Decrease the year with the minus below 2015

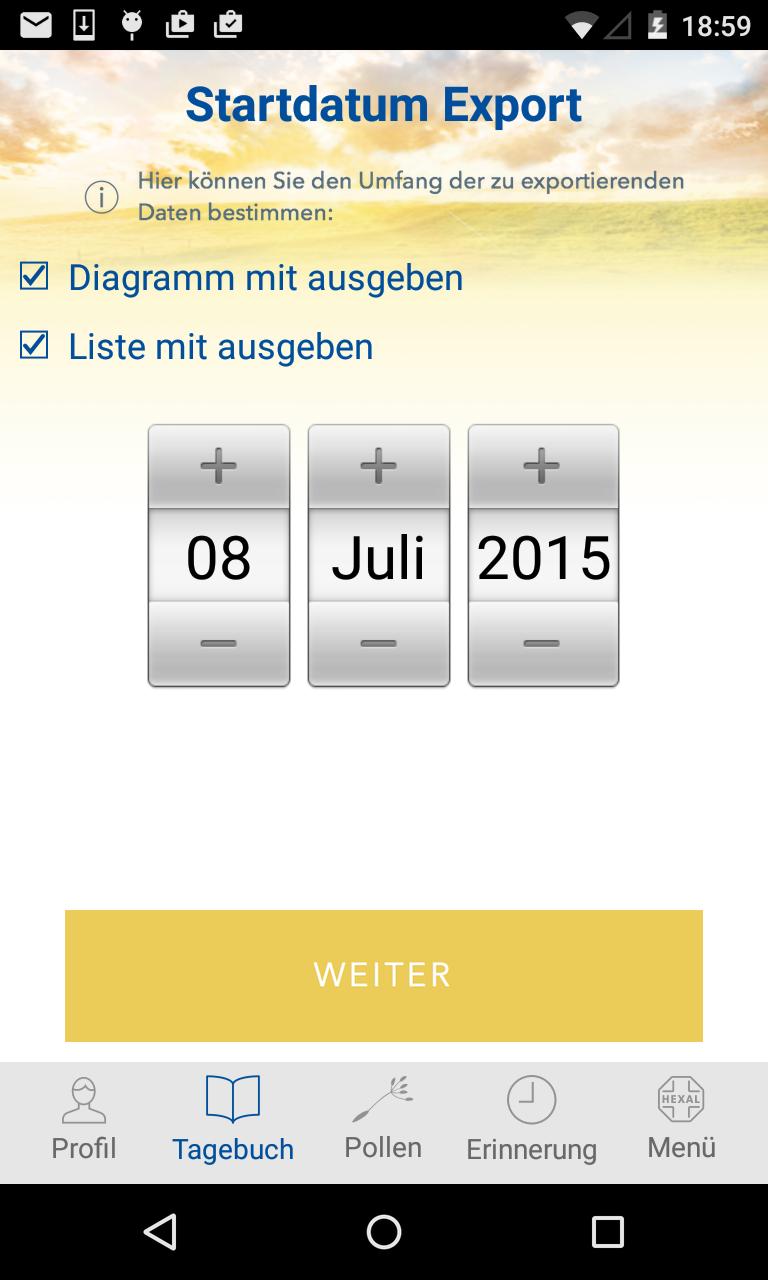point(543,645)
